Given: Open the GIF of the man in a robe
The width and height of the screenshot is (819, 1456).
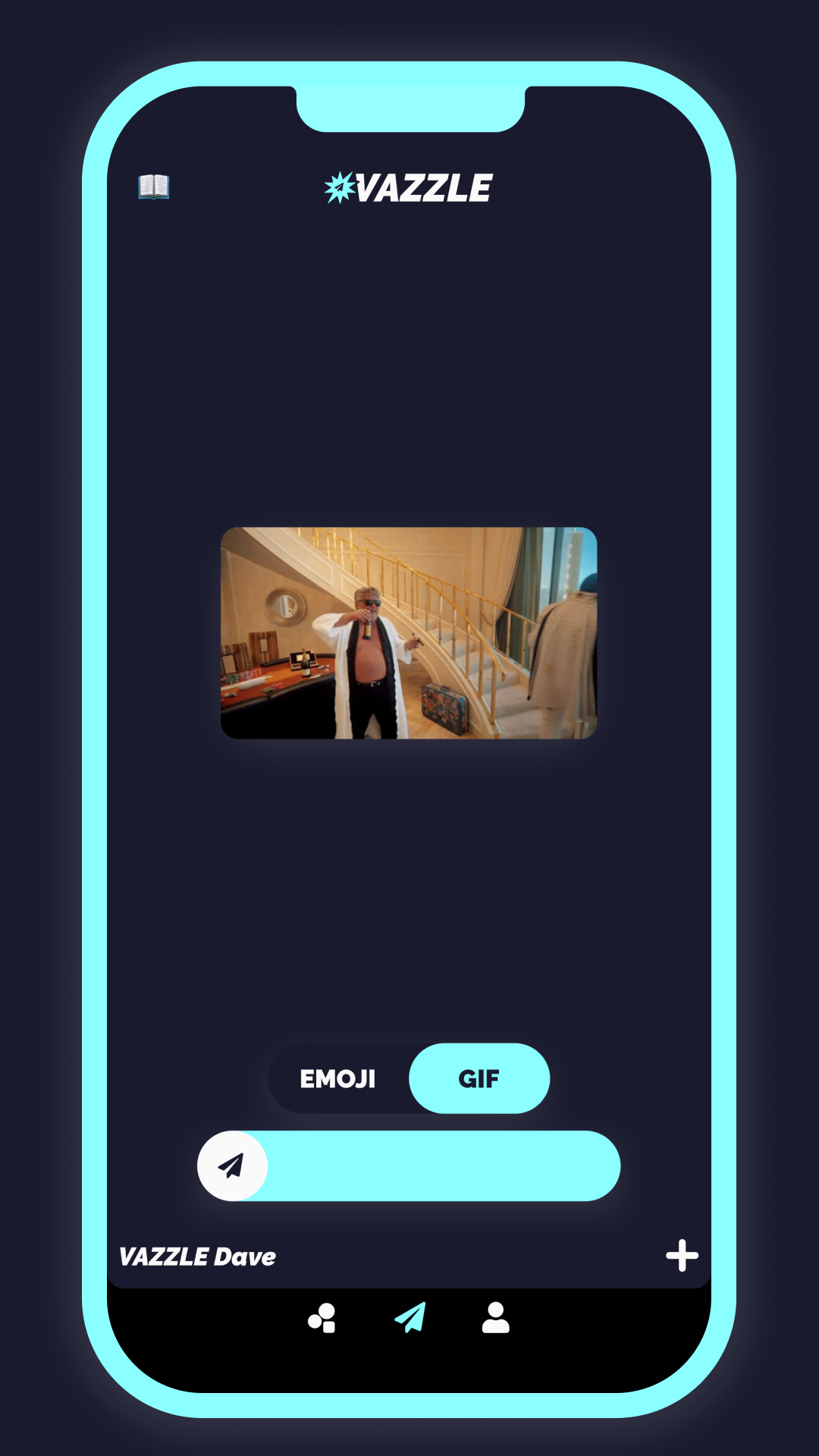Looking at the screenshot, I should (x=409, y=633).
